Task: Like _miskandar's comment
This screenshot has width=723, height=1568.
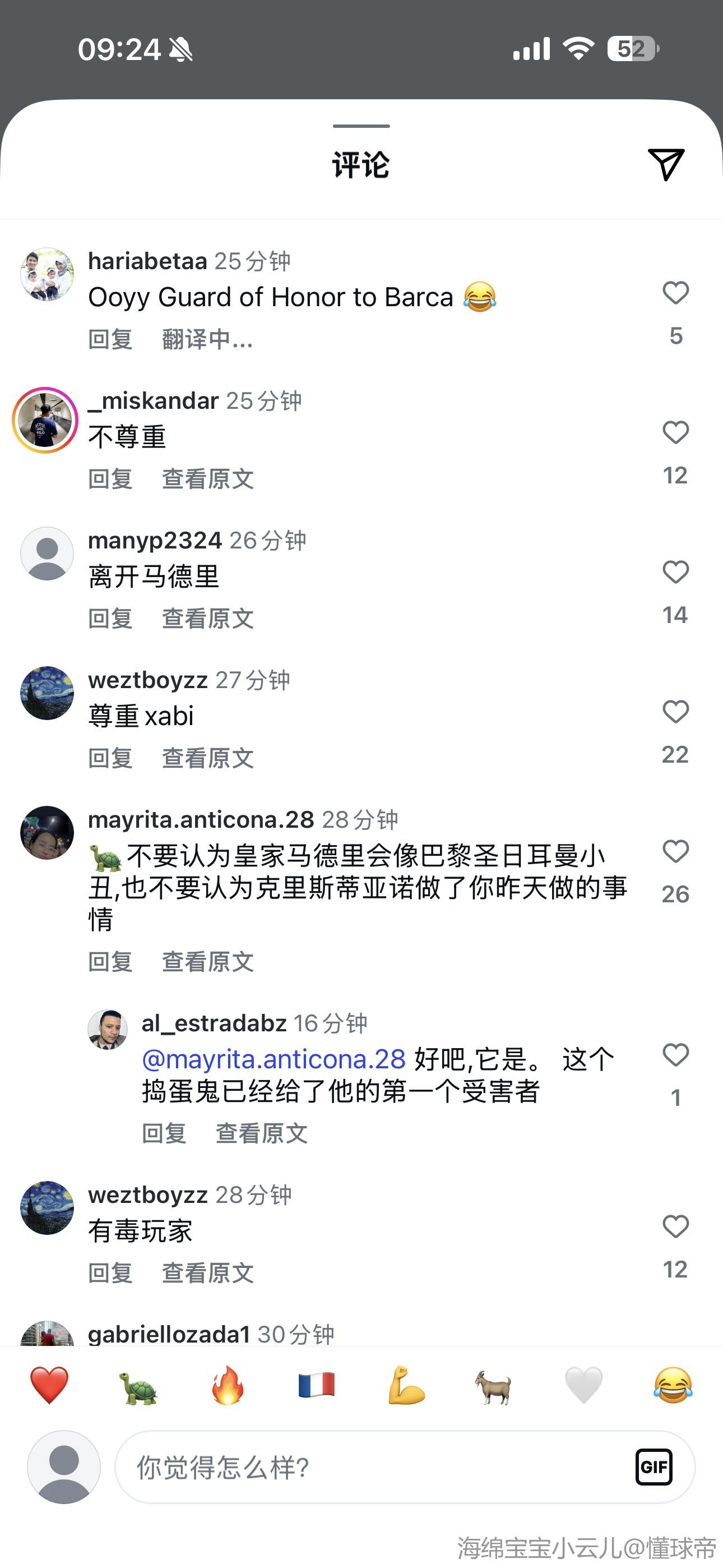Action: pos(675,433)
